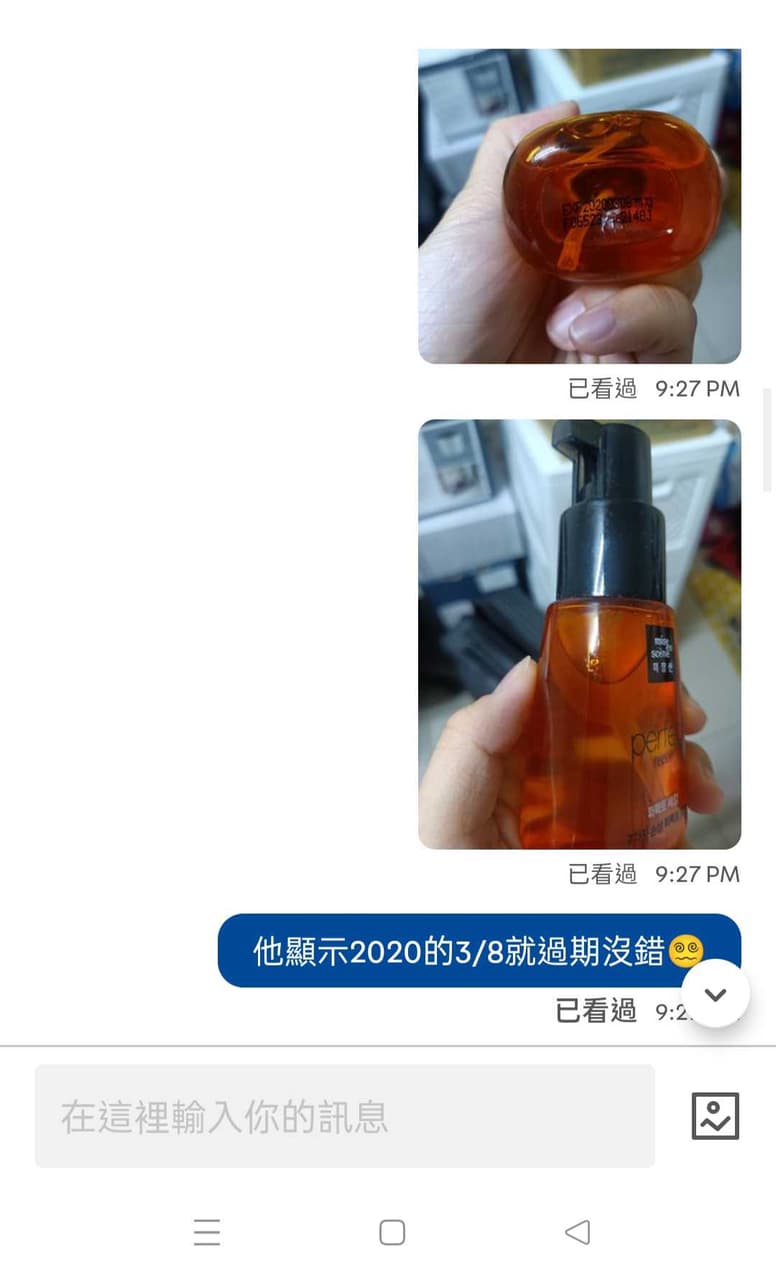Go to the home screen via the system button

[392, 1232]
